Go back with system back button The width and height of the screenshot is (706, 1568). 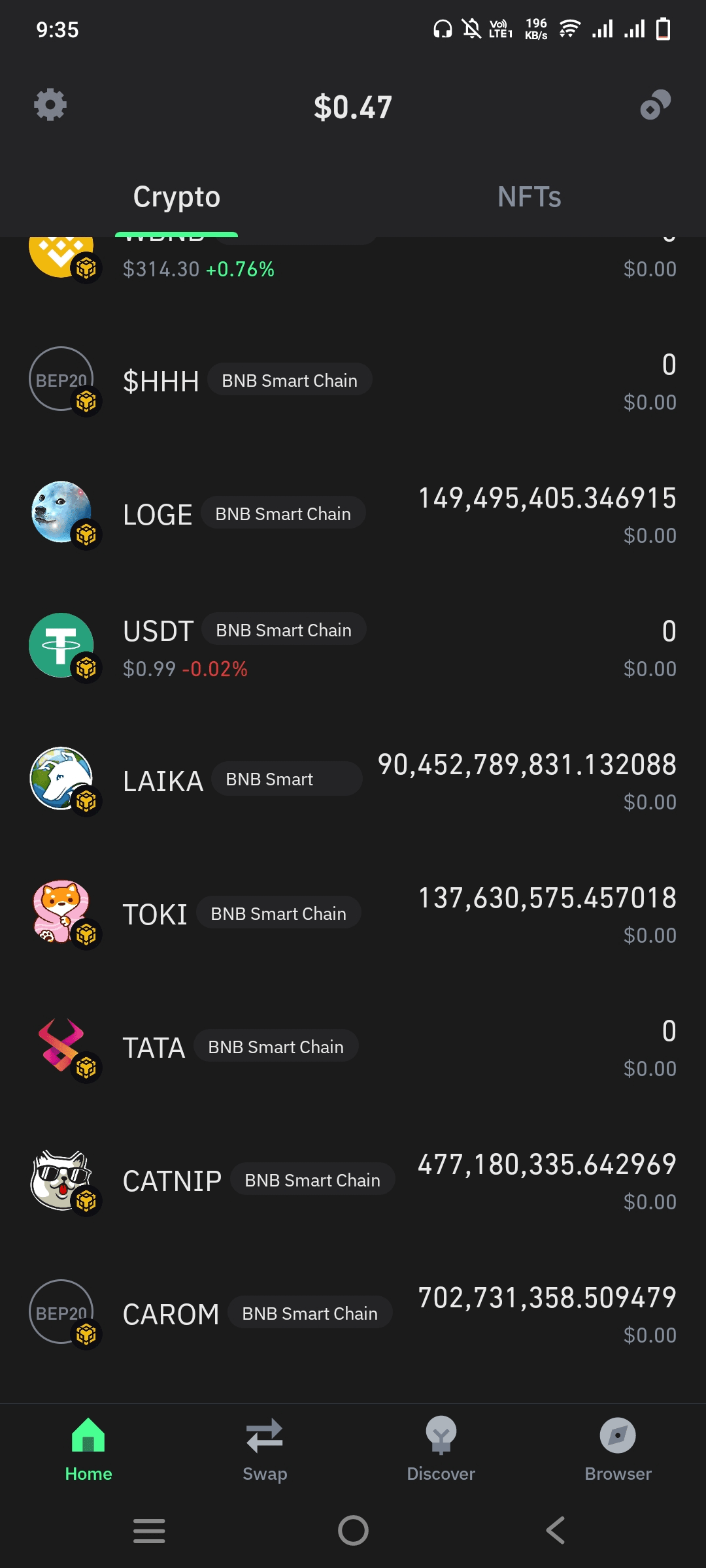[x=556, y=1530]
